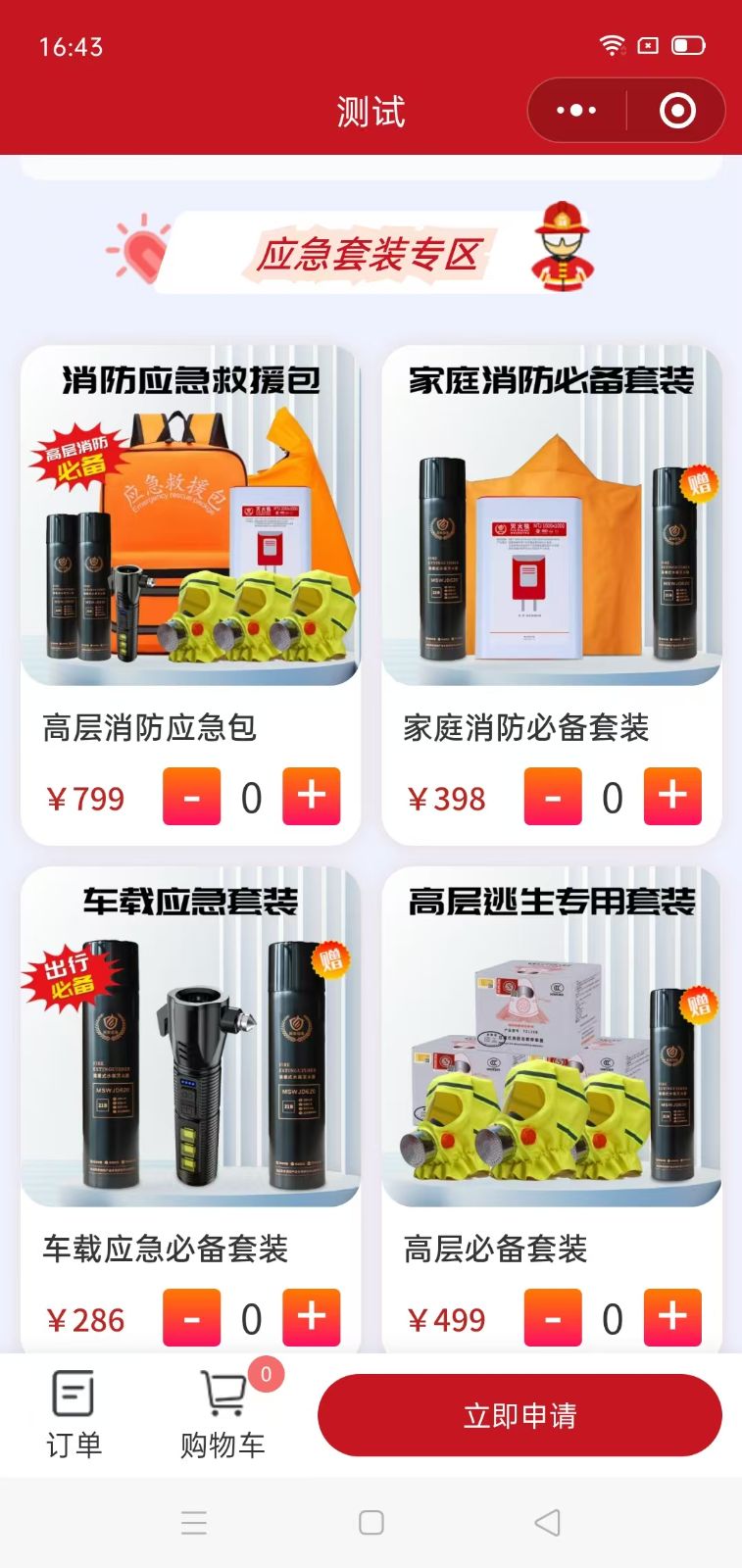Add one 车载应急必备套装
Viewport: 742px width, 1568px height.
[312, 1317]
